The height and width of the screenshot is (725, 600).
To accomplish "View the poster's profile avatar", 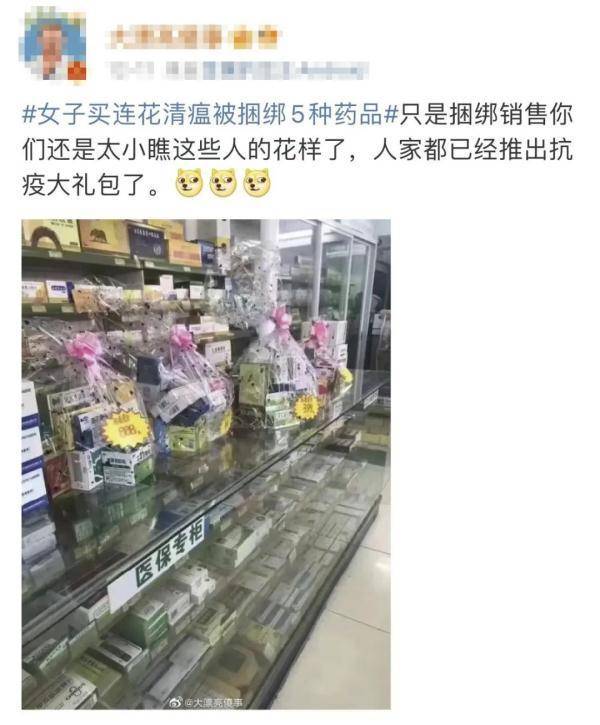I will pyautogui.click(x=53, y=45).
